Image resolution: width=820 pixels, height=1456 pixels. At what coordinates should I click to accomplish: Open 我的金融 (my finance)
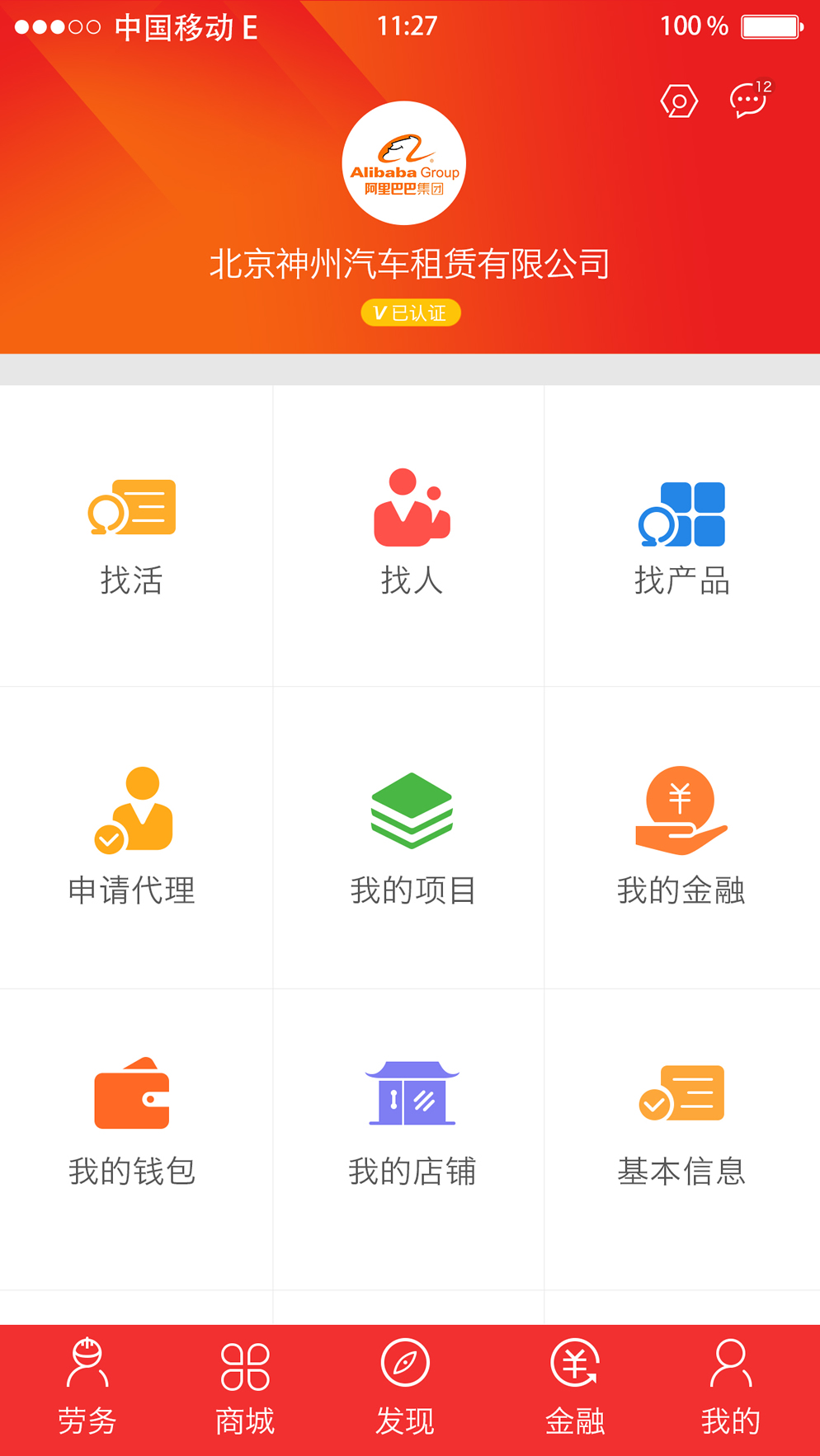(682, 838)
